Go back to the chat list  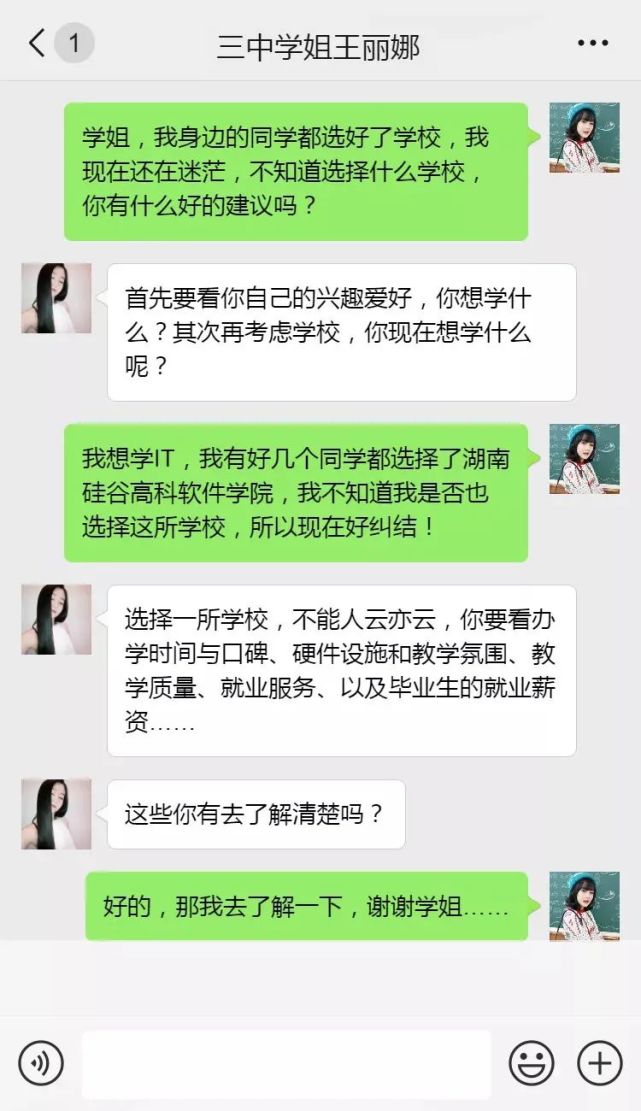coord(38,44)
